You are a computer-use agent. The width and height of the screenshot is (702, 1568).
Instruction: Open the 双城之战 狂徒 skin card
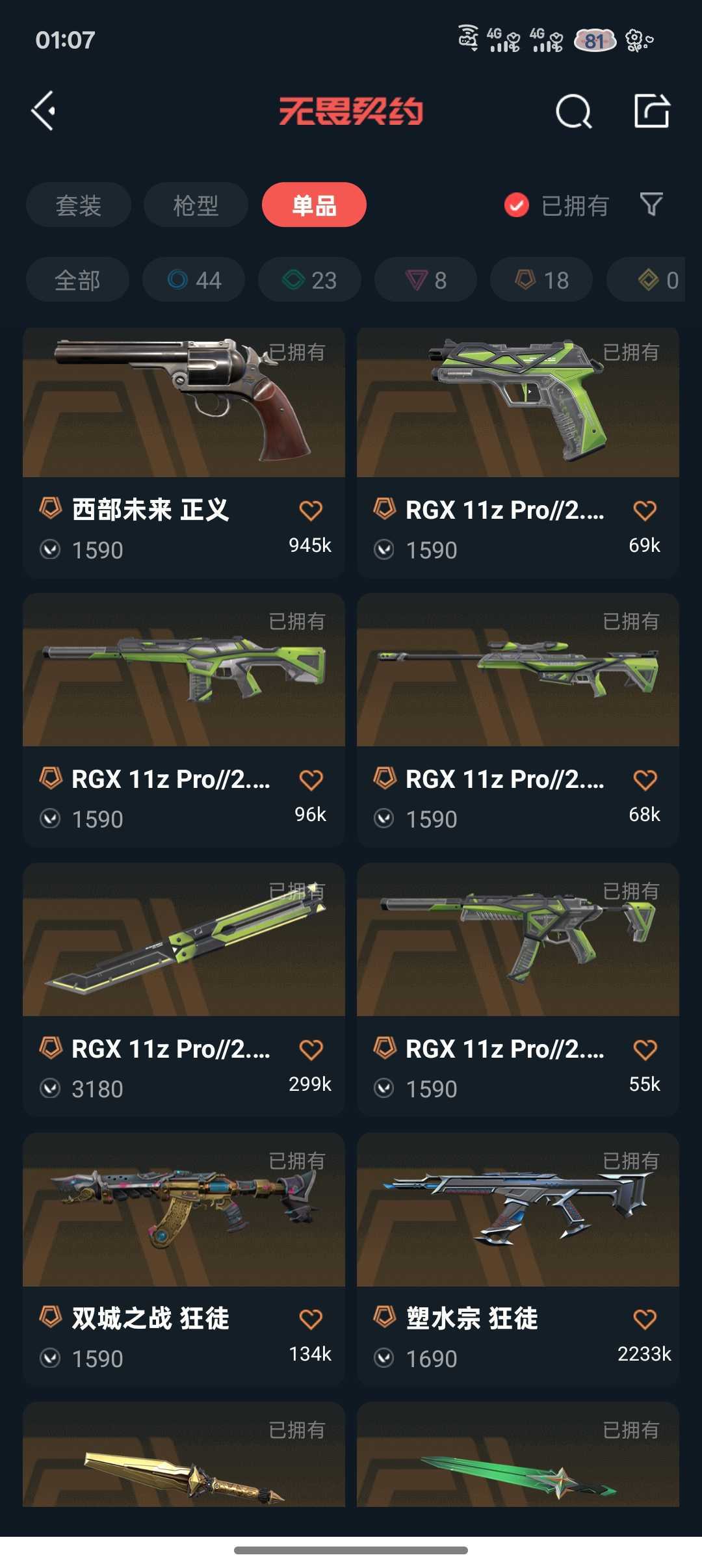click(184, 1210)
